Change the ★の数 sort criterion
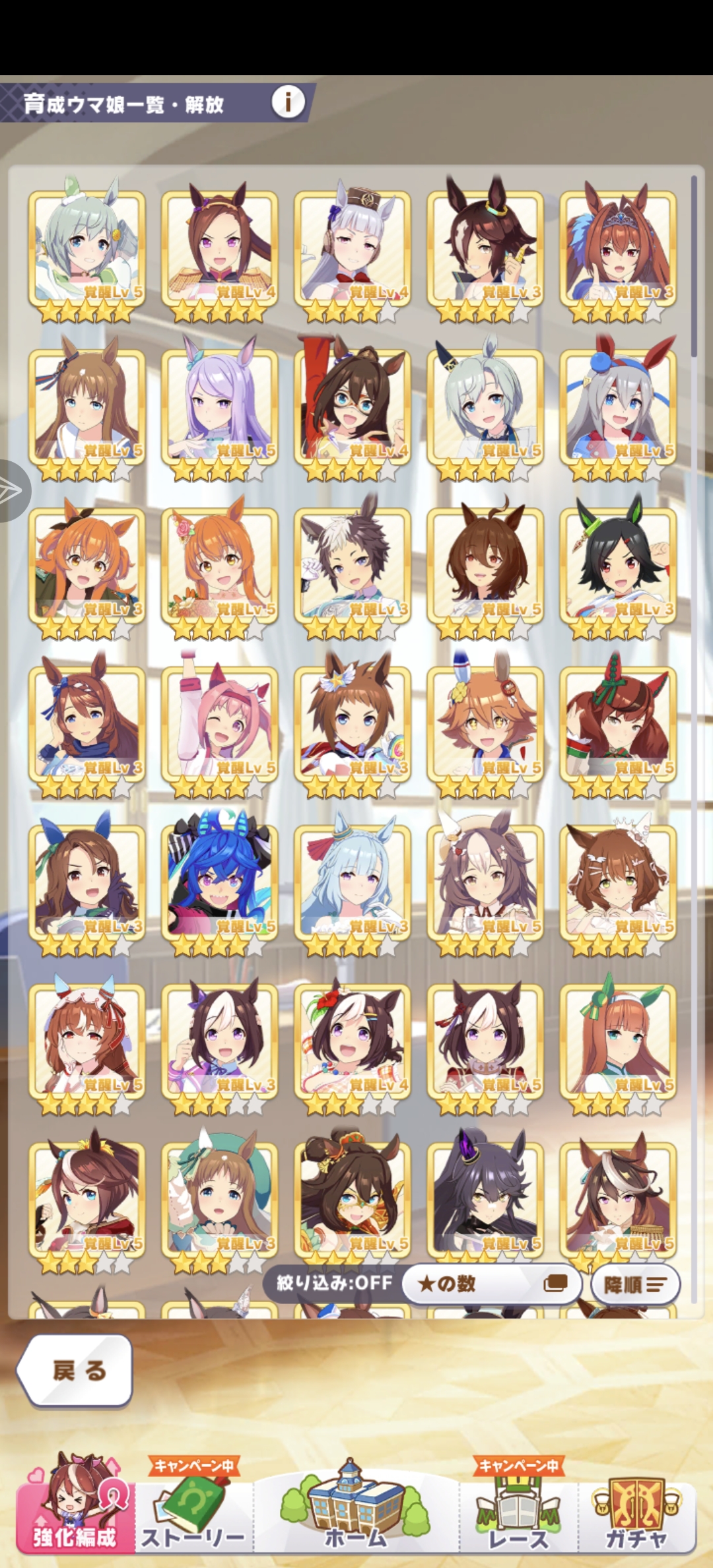The image size is (713, 1568). (491, 1284)
